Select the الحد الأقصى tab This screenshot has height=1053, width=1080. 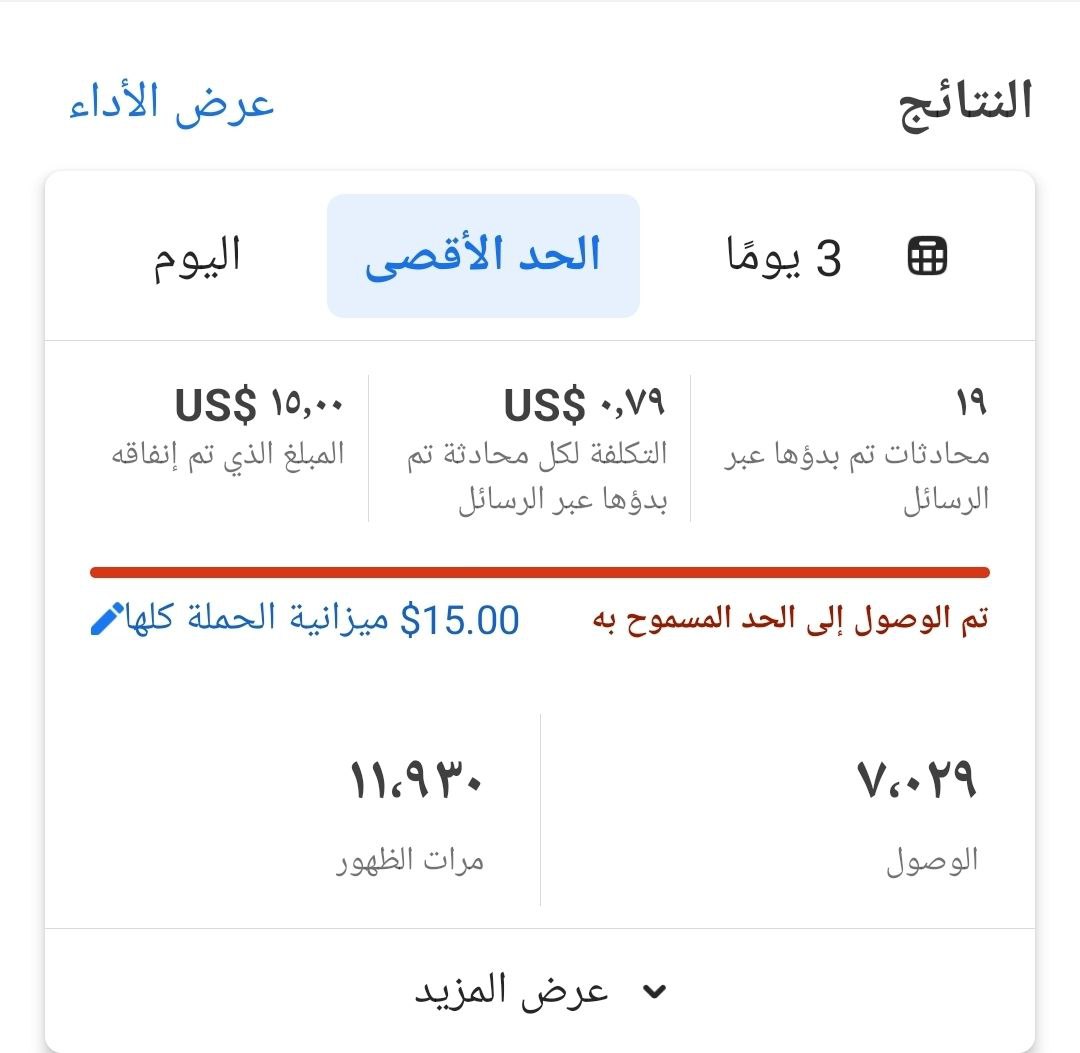coord(483,256)
